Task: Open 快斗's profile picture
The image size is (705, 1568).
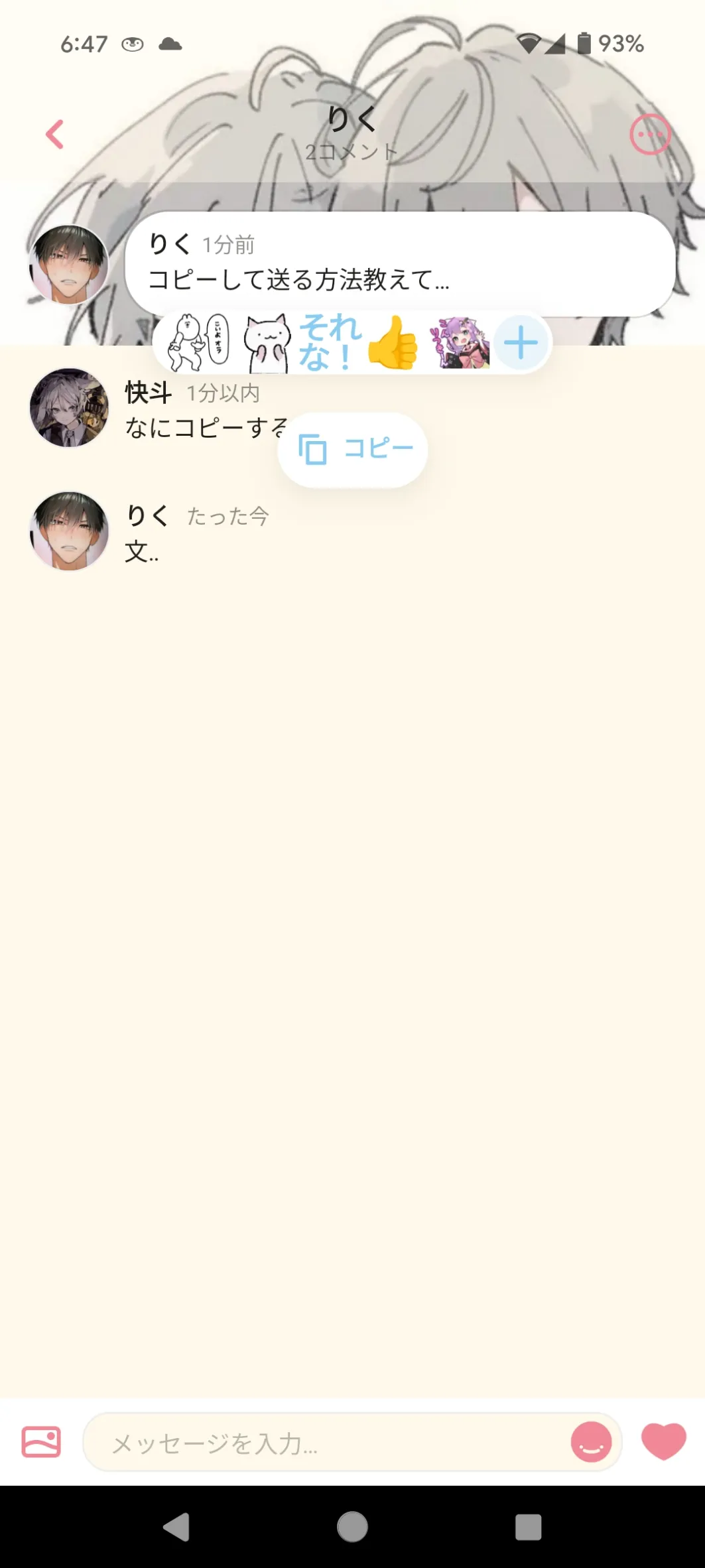Action: click(69, 408)
